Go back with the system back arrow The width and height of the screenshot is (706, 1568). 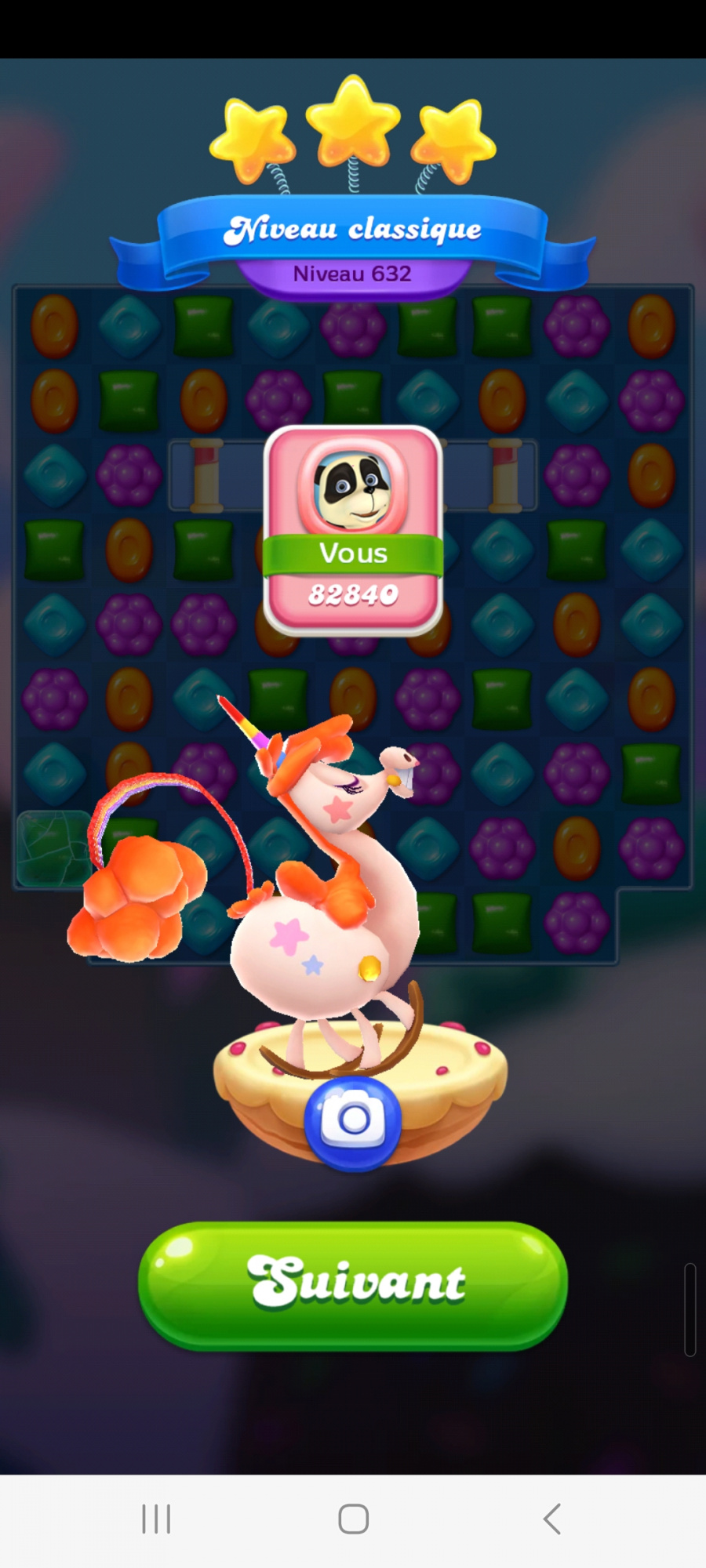(x=552, y=1519)
